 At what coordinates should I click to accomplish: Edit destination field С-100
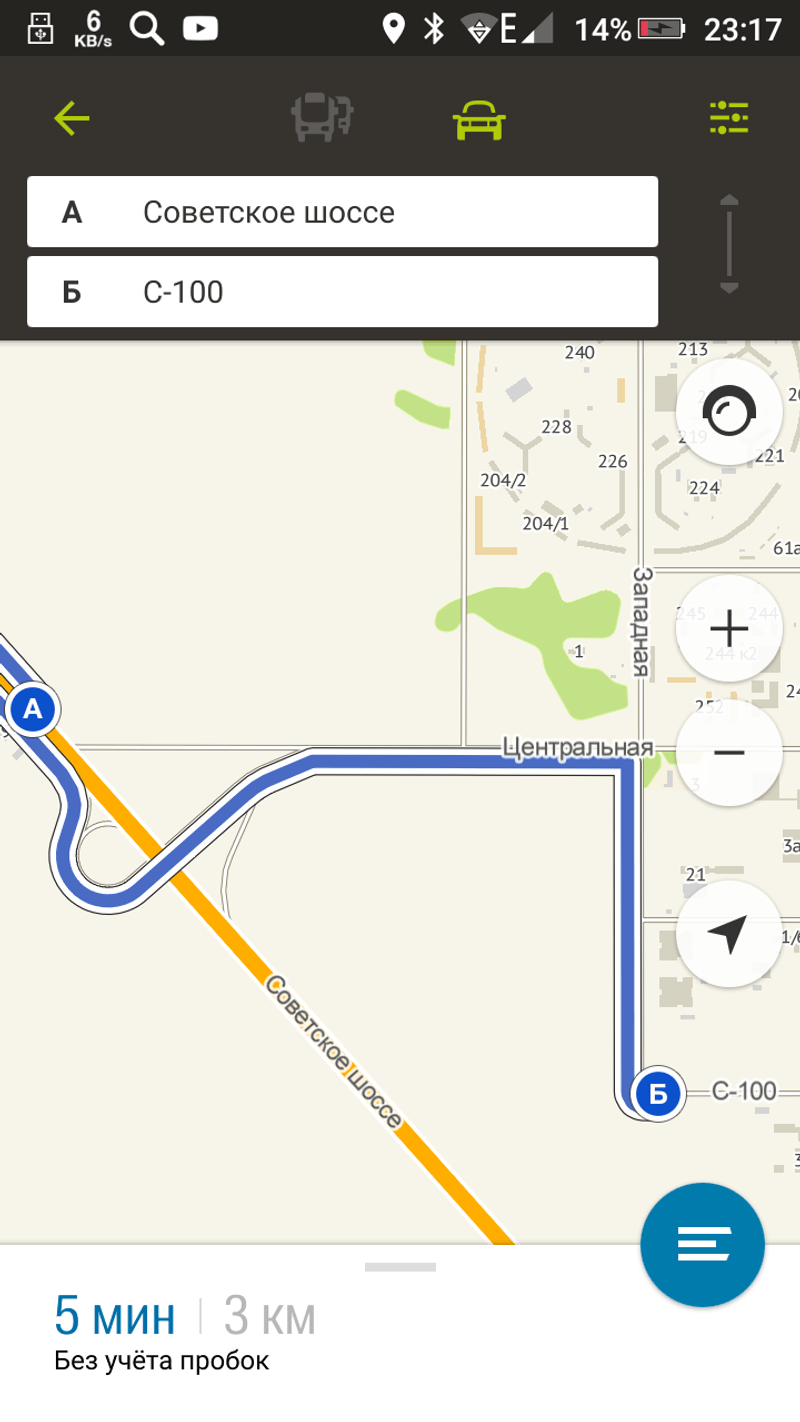pos(342,292)
